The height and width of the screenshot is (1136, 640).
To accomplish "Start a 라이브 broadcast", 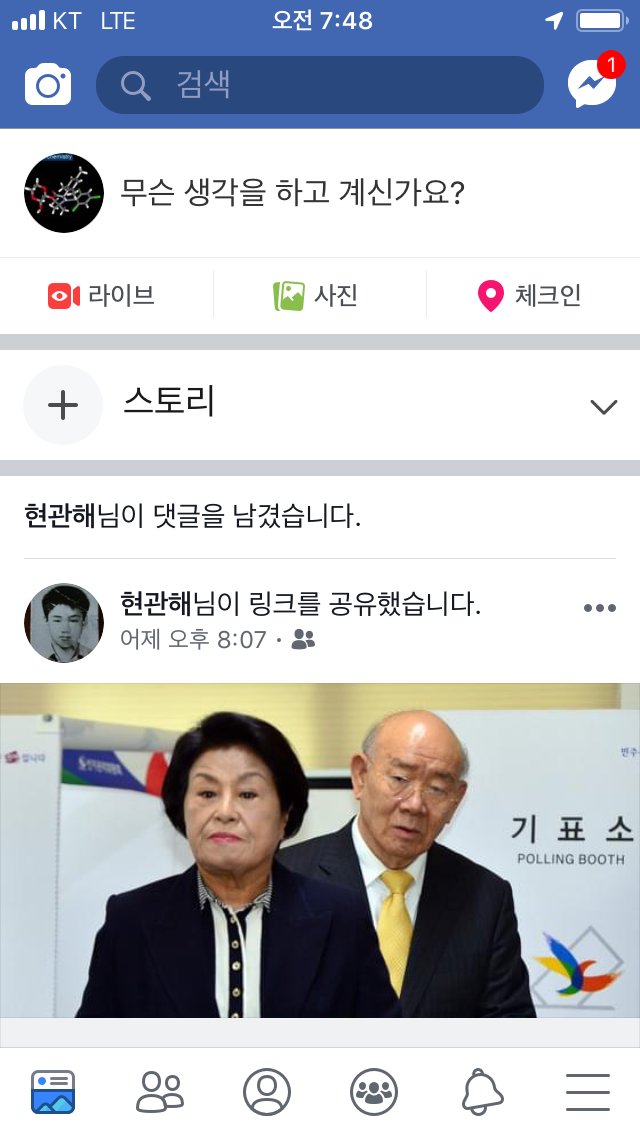I will pos(101,296).
